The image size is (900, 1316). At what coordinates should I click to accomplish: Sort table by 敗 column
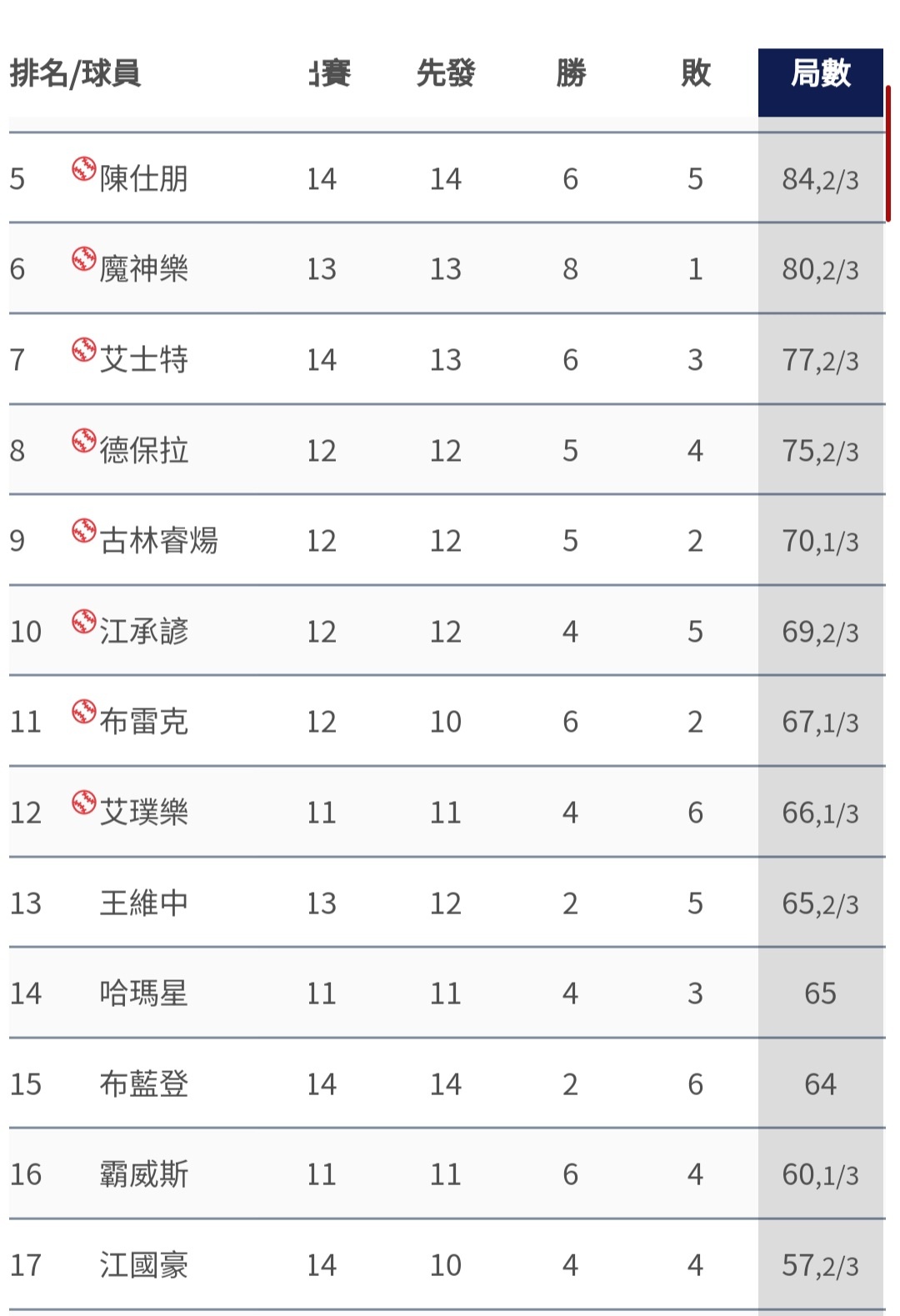pyautogui.click(x=695, y=74)
